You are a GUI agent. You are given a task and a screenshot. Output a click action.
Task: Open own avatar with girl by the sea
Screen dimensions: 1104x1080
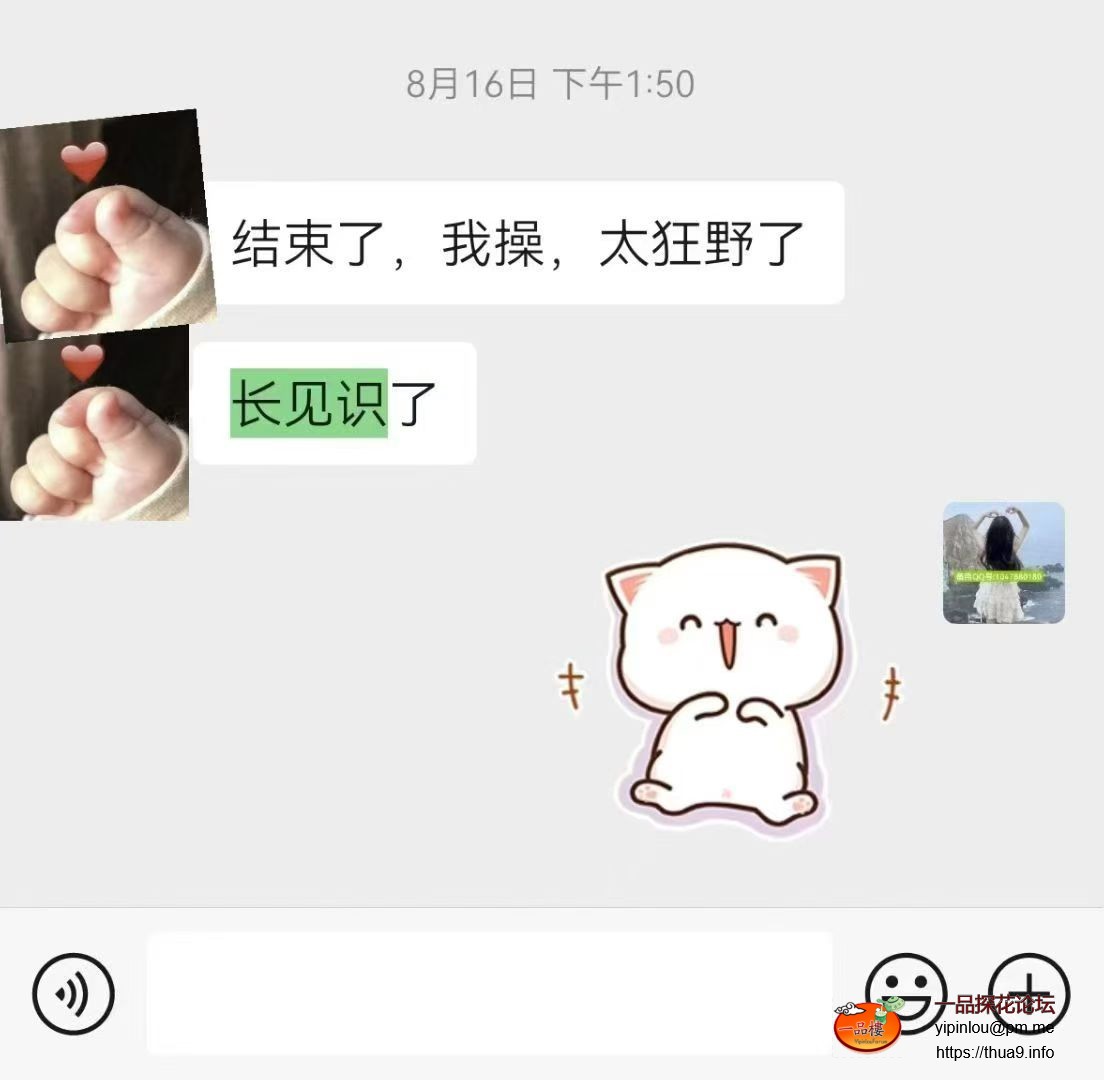(x=1003, y=563)
